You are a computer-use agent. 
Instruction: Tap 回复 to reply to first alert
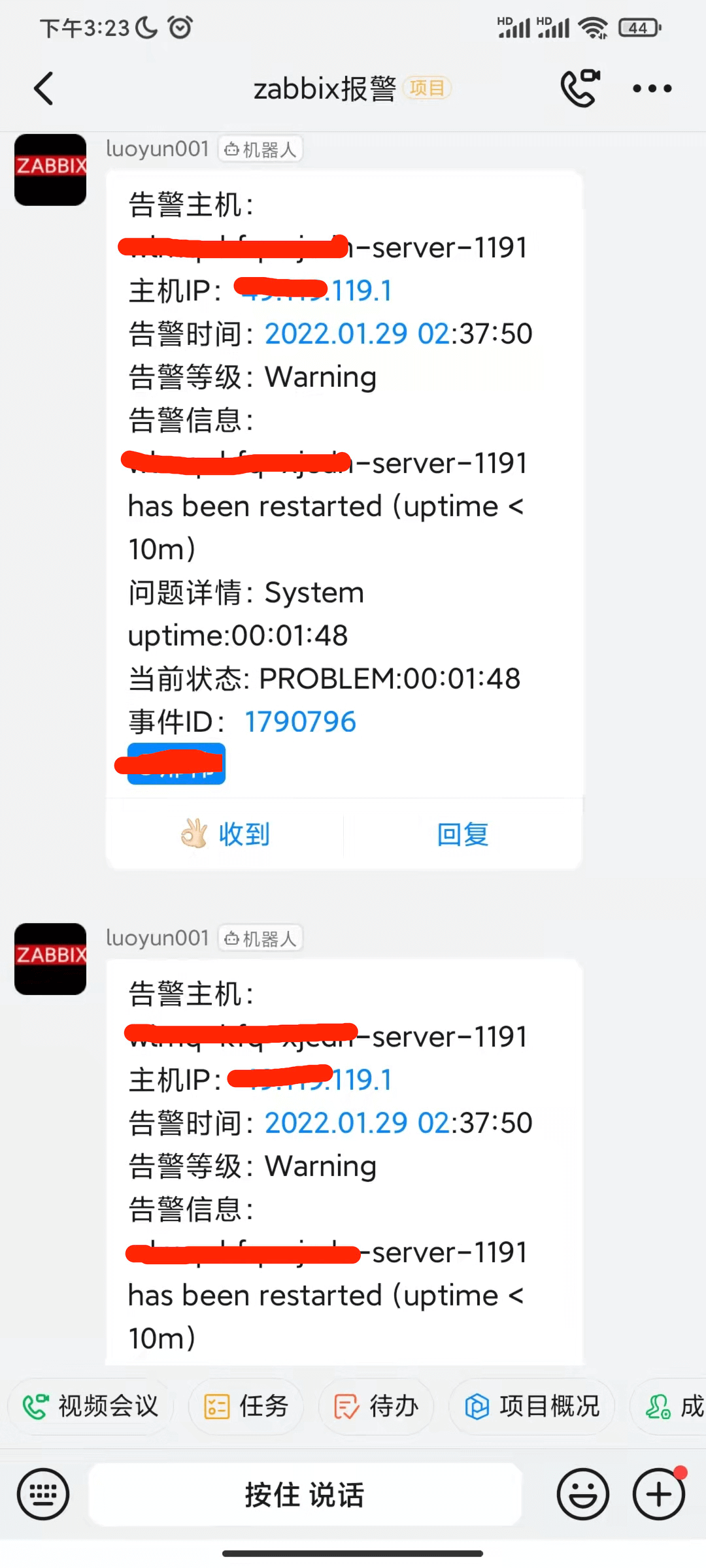(463, 834)
